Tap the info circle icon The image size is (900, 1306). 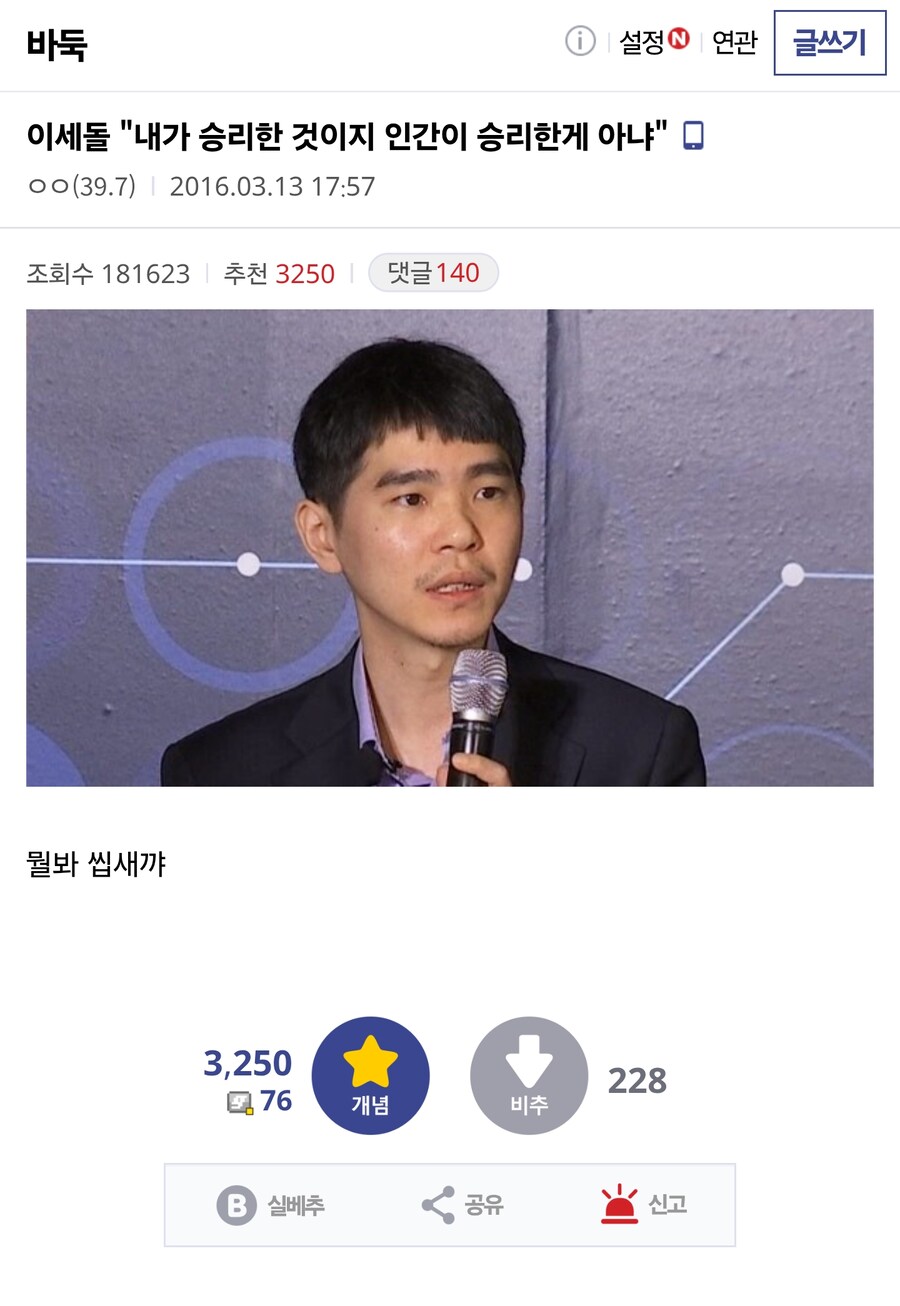coord(580,41)
